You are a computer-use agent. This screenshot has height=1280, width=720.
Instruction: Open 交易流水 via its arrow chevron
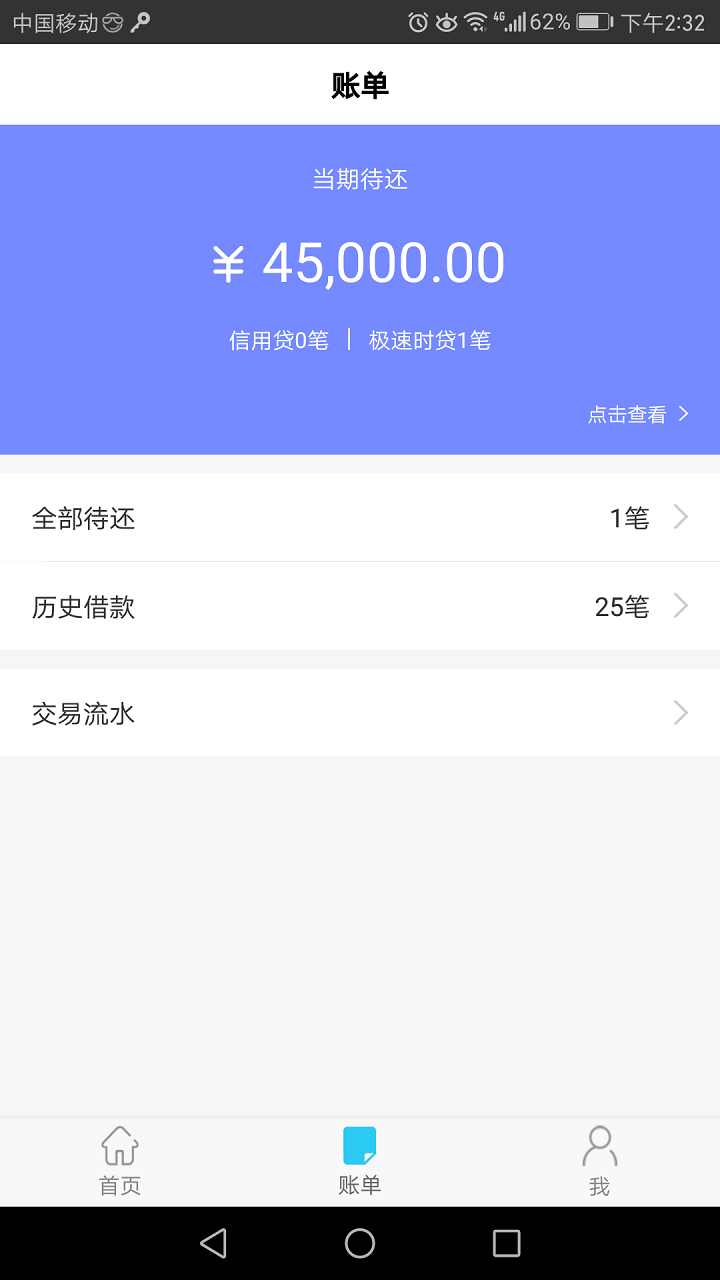681,713
